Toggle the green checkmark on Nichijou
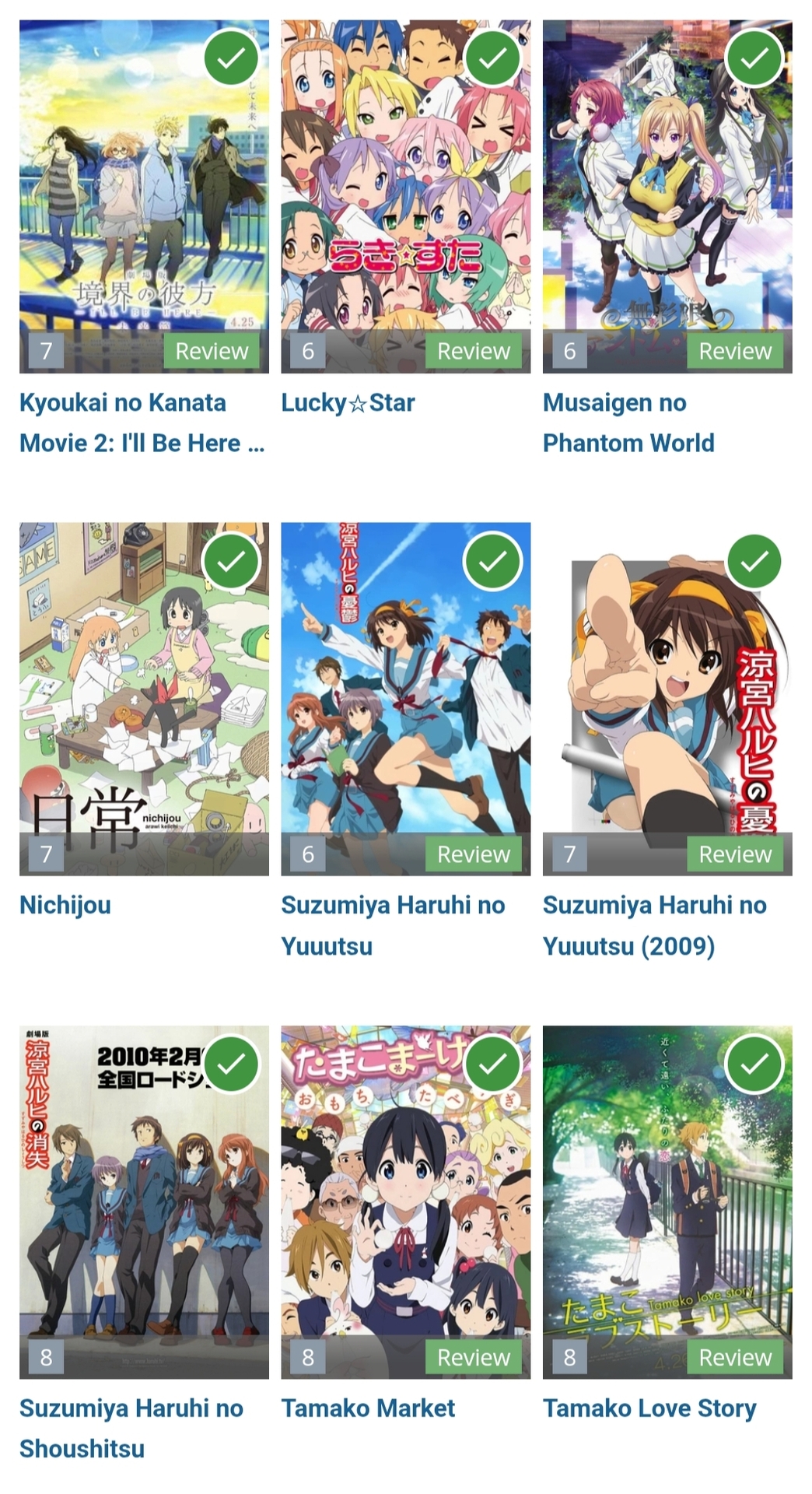Screen dimensions: 812x1494 click(230, 562)
